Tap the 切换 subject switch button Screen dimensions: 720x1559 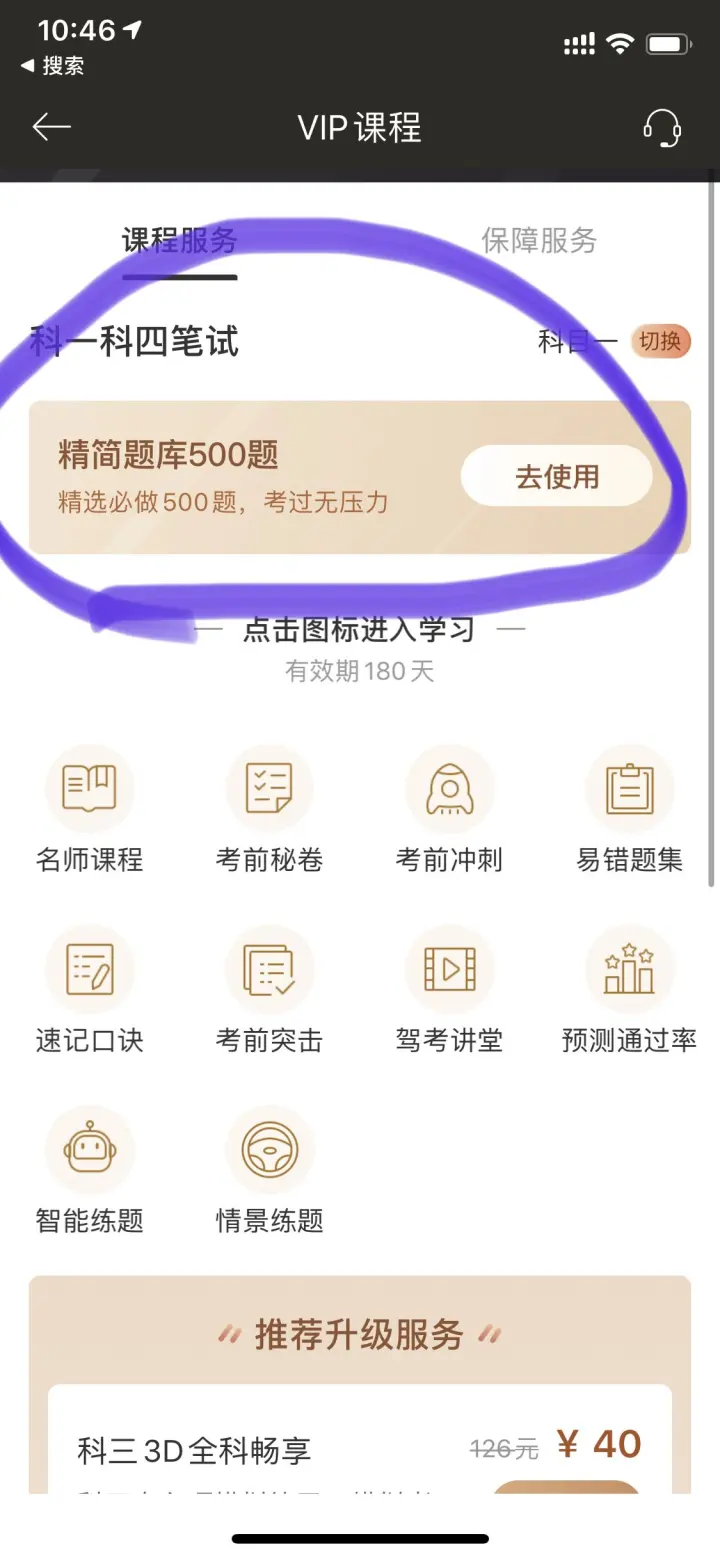(x=660, y=341)
